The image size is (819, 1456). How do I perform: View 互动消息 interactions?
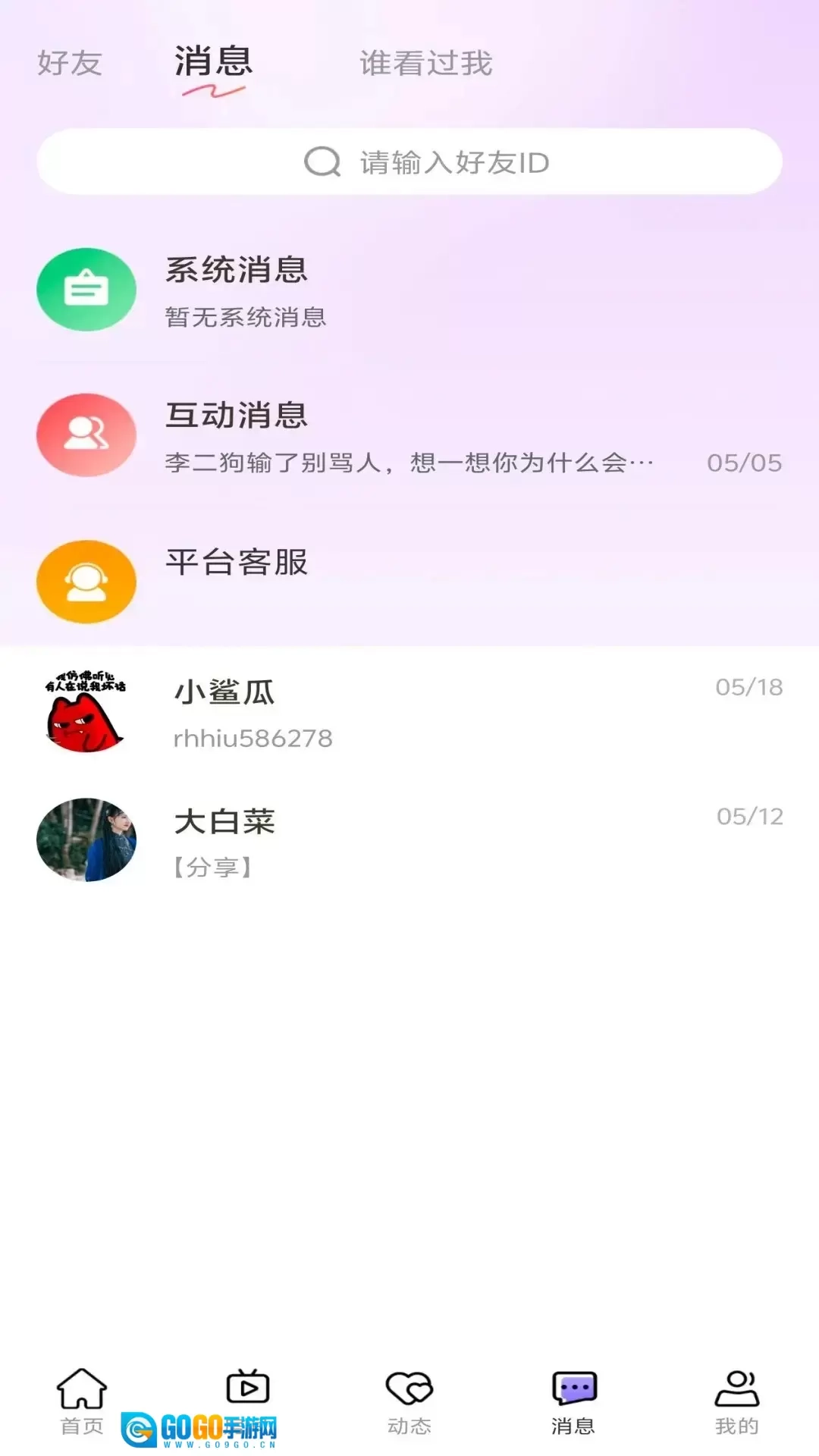click(409, 436)
